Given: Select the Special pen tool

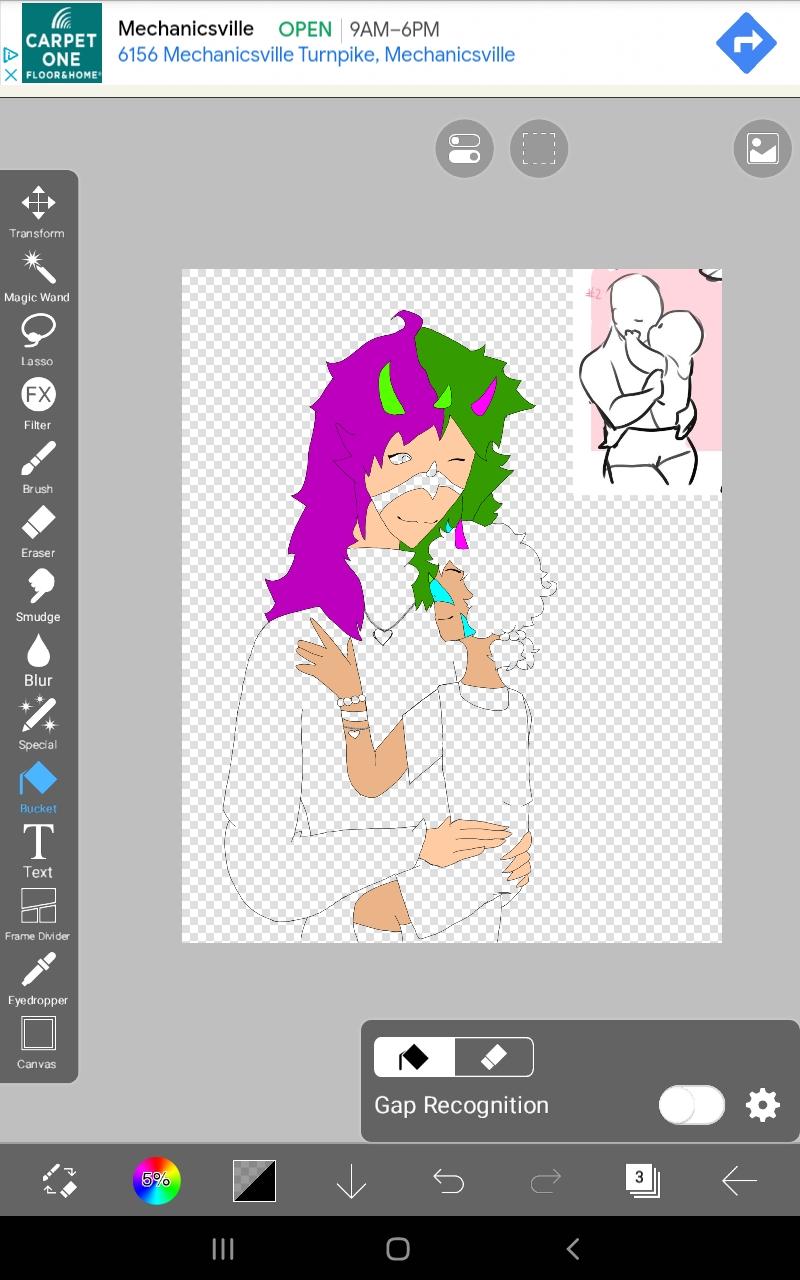Looking at the screenshot, I should click(38, 720).
